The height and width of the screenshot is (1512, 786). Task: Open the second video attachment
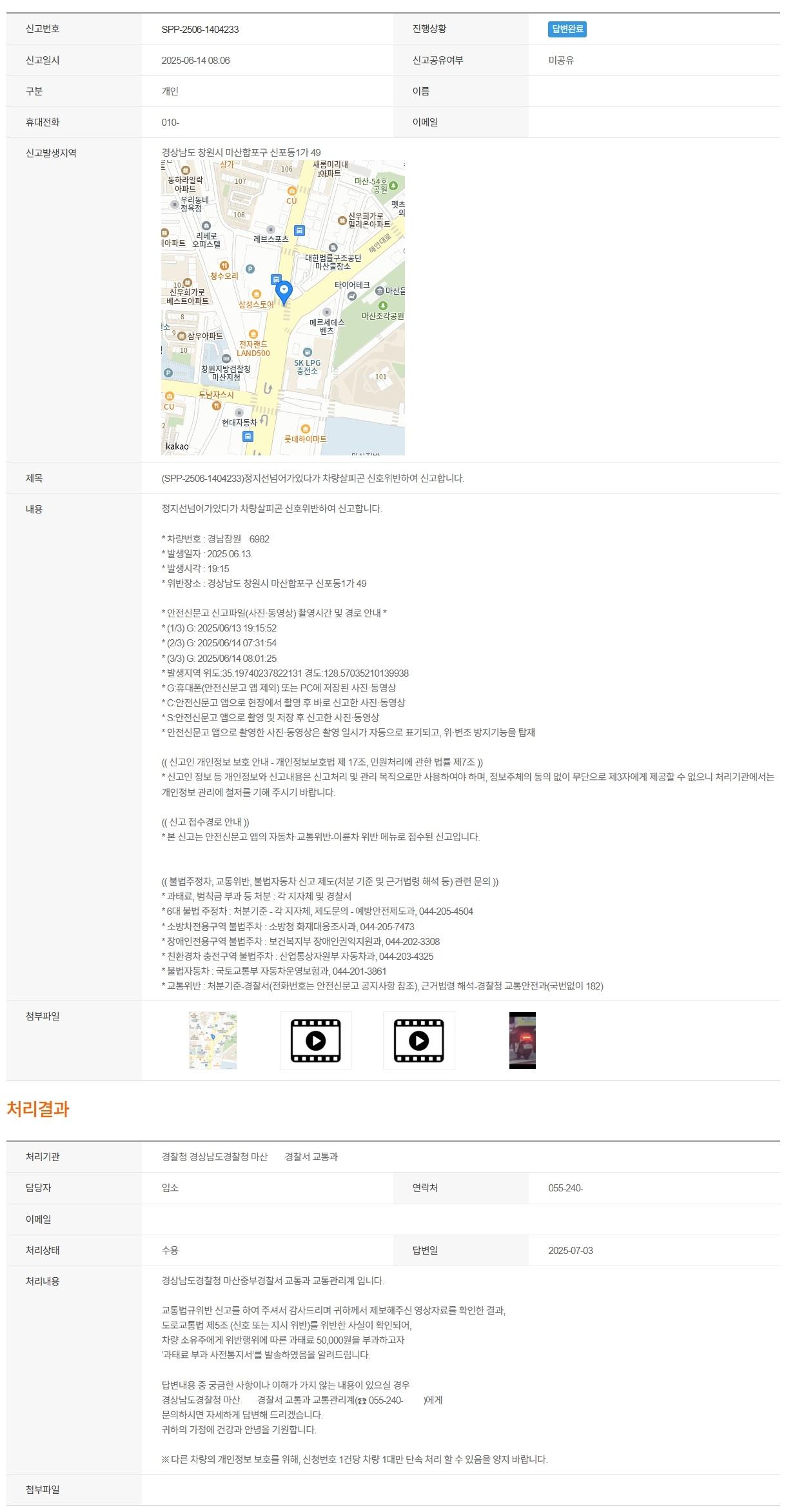click(x=418, y=1040)
